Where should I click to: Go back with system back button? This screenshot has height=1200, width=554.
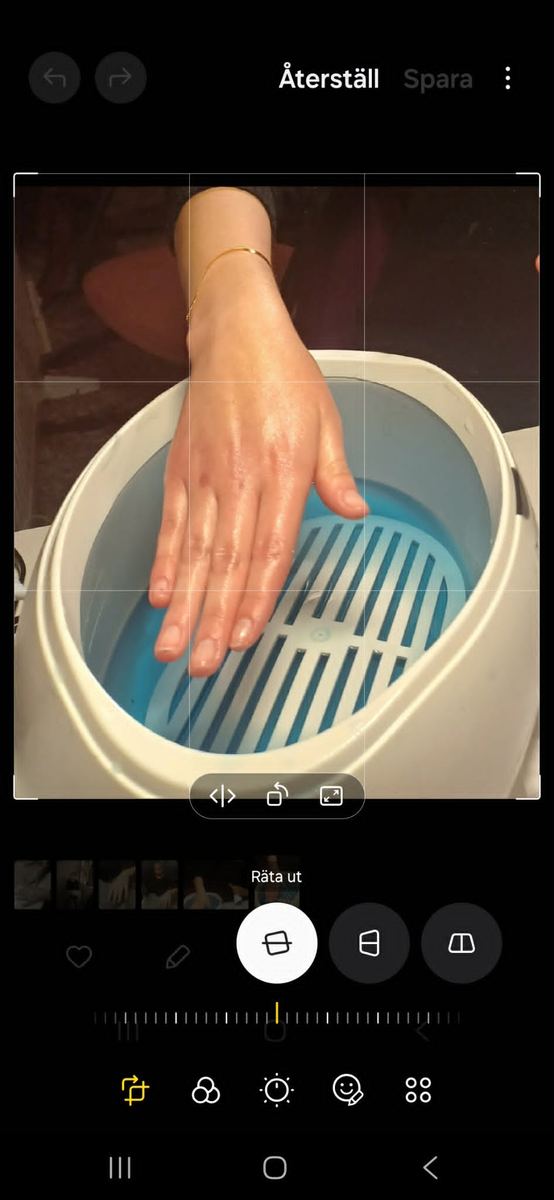[x=430, y=1167]
